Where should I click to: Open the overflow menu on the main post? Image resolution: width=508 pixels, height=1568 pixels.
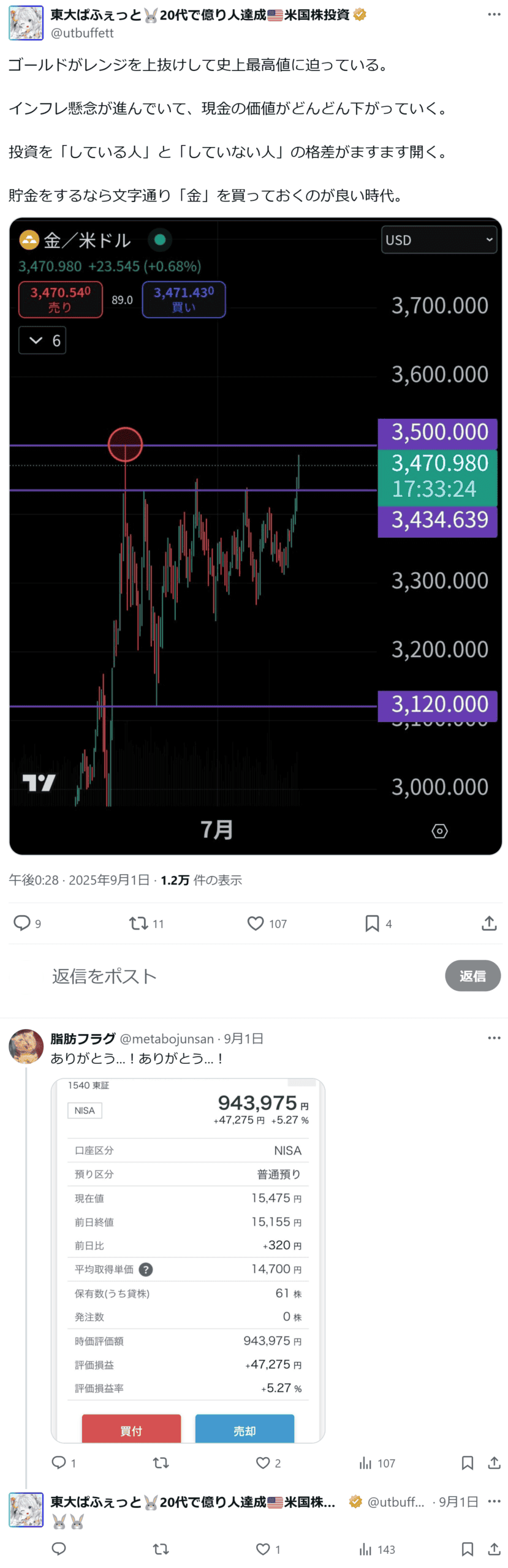[x=494, y=14]
